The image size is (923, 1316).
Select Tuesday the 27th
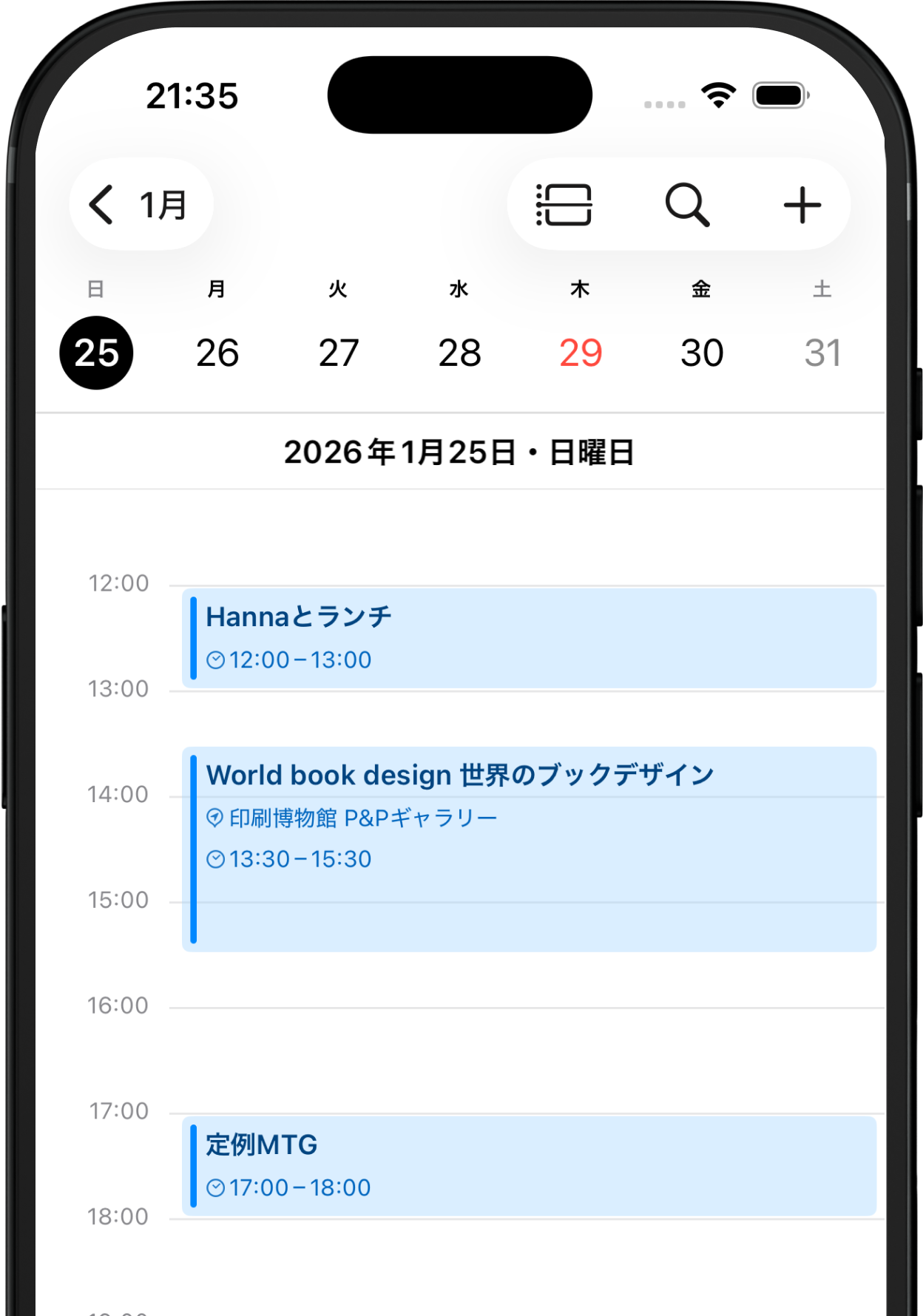coord(339,353)
